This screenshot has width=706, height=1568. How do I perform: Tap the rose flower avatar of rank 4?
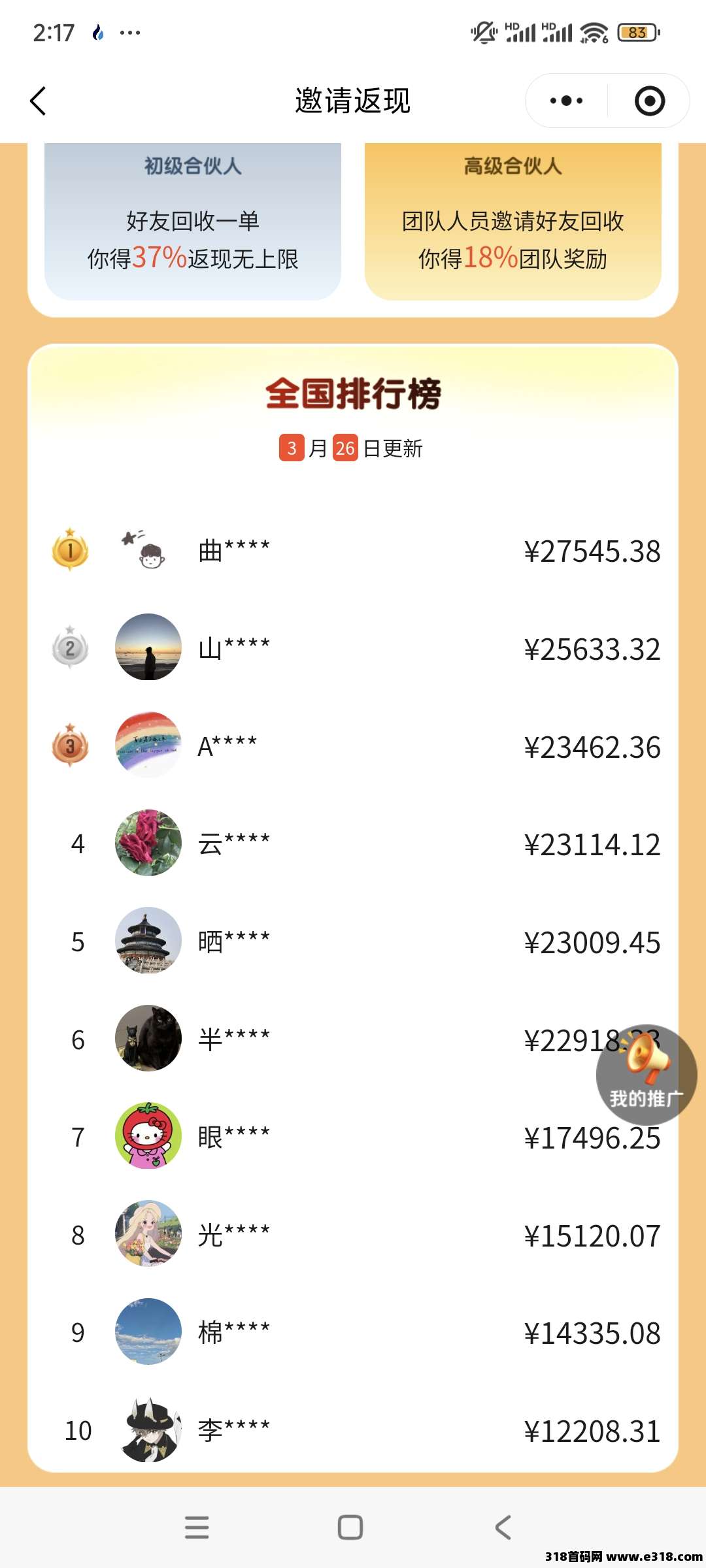(x=148, y=844)
